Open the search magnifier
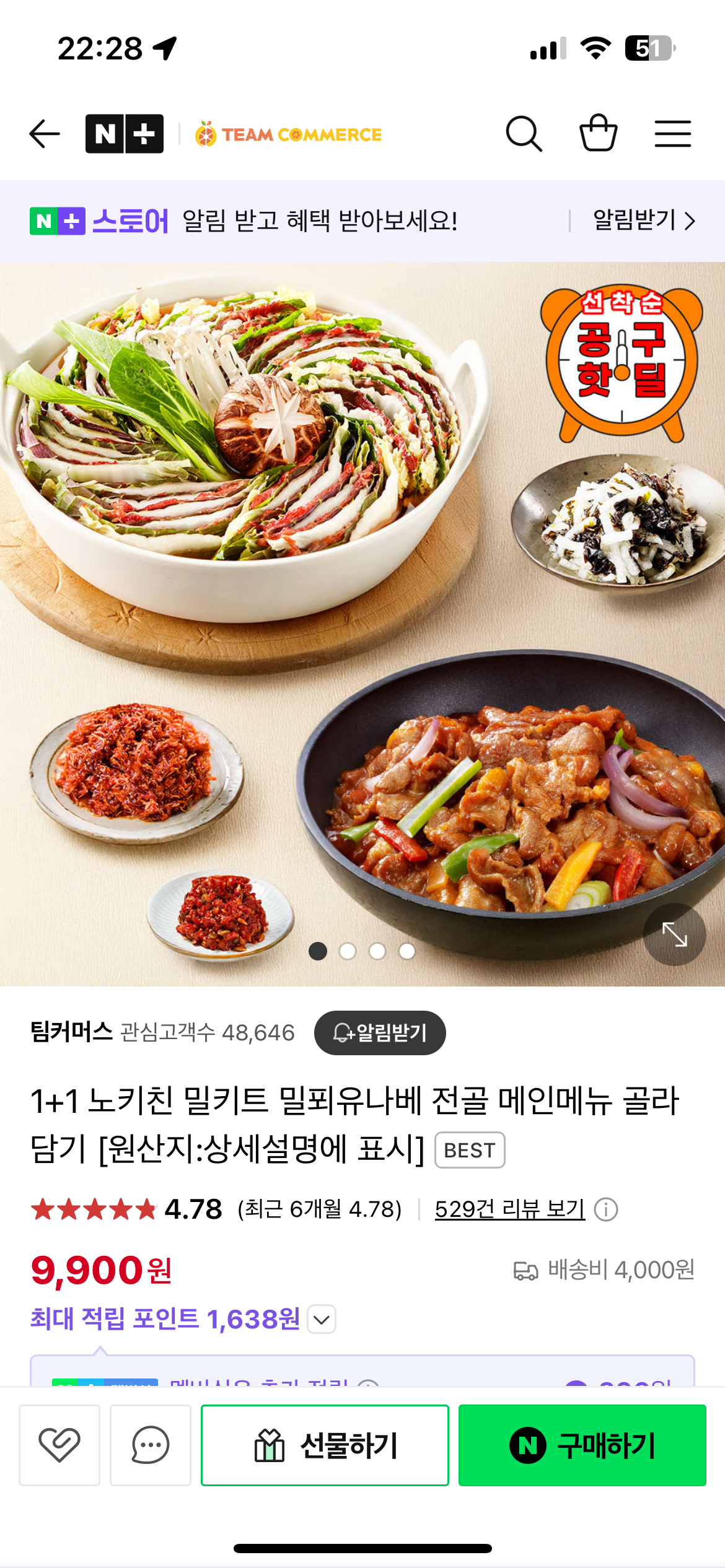This screenshot has width=725, height=1568. (x=524, y=134)
